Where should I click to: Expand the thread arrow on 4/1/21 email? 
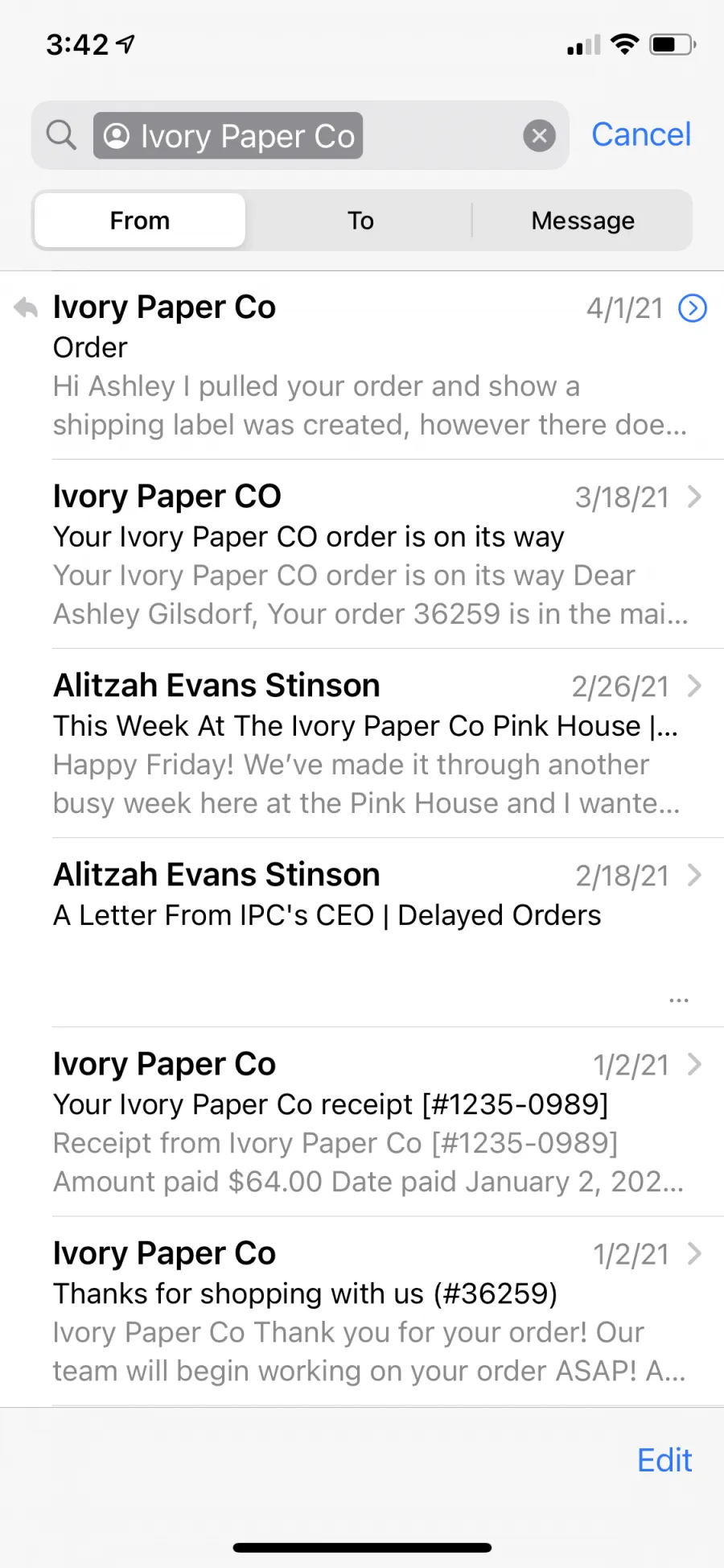tap(693, 307)
